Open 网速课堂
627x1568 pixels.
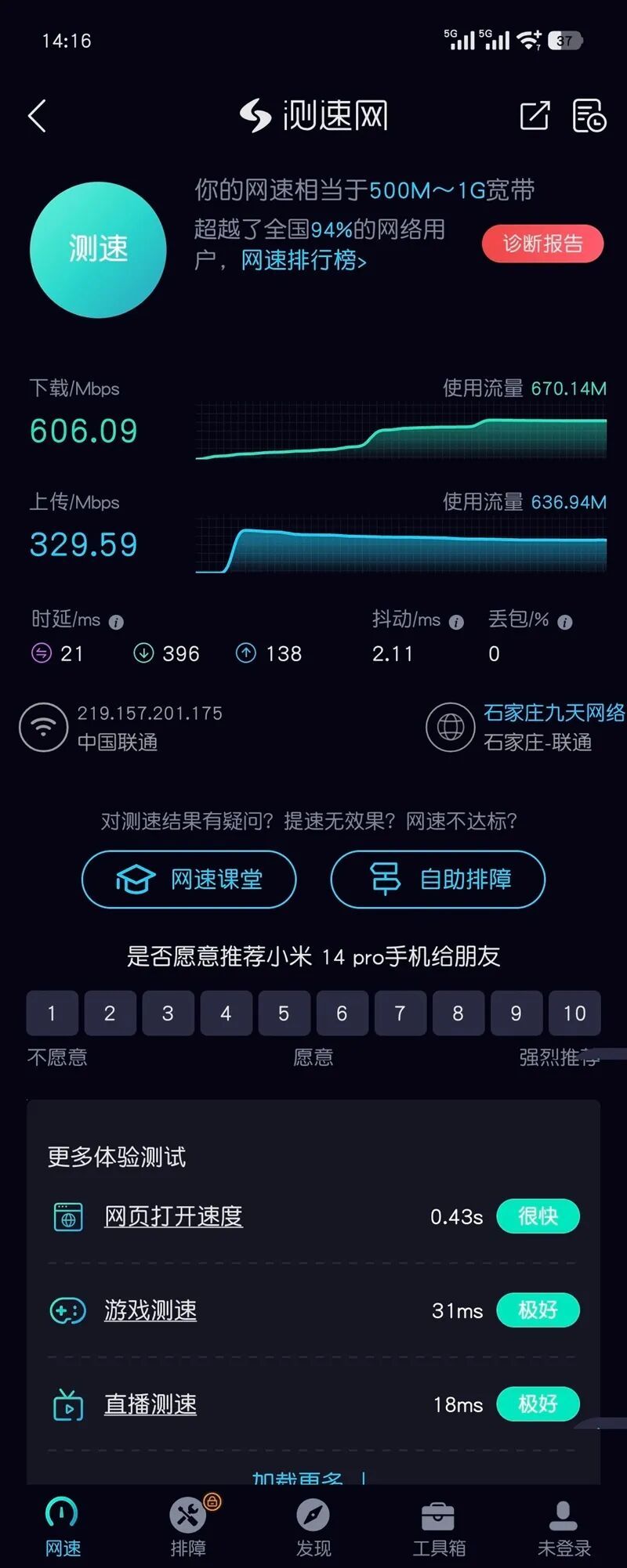point(189,879)
